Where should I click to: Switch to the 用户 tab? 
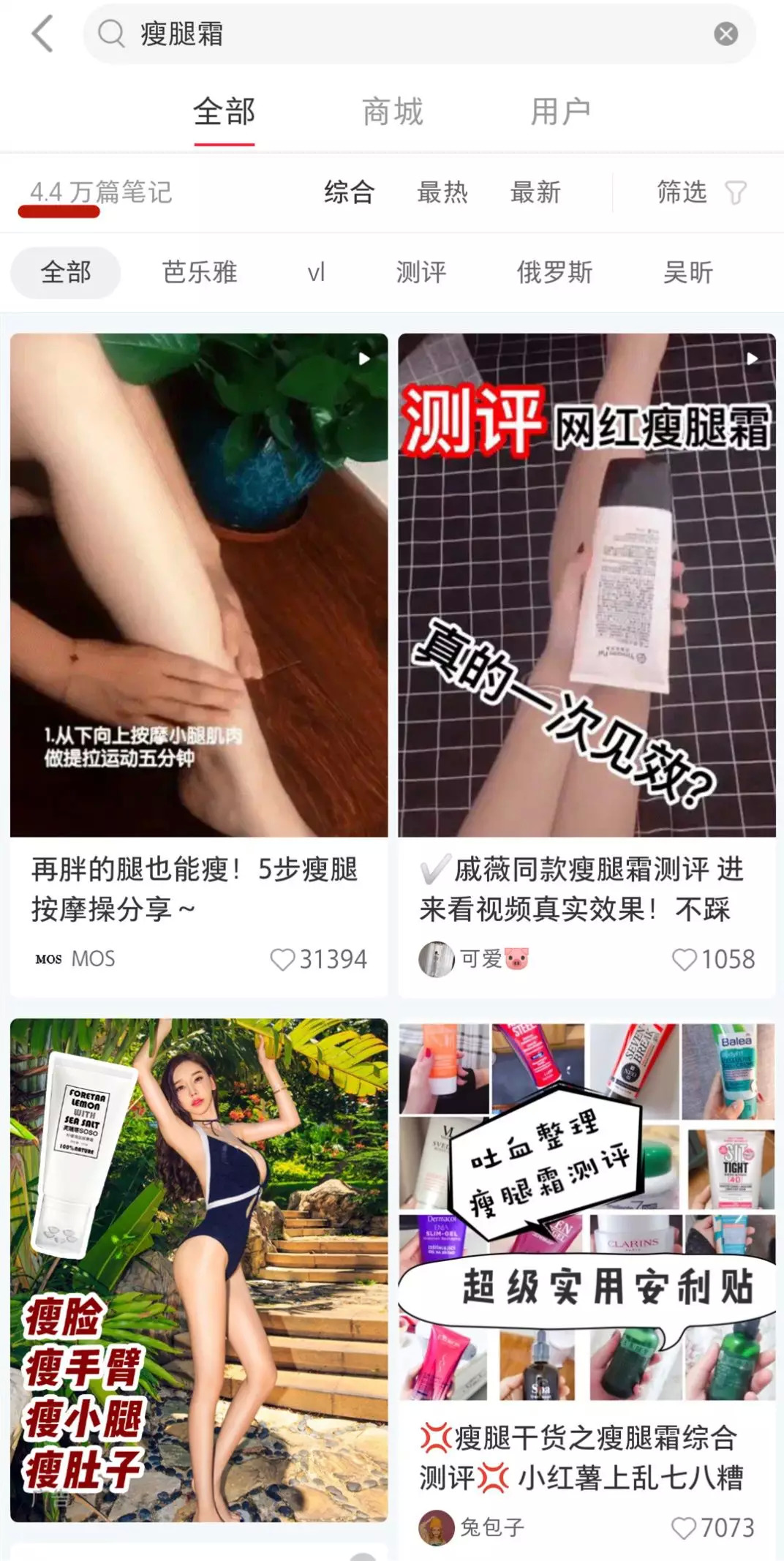click(x=560, y=113)
